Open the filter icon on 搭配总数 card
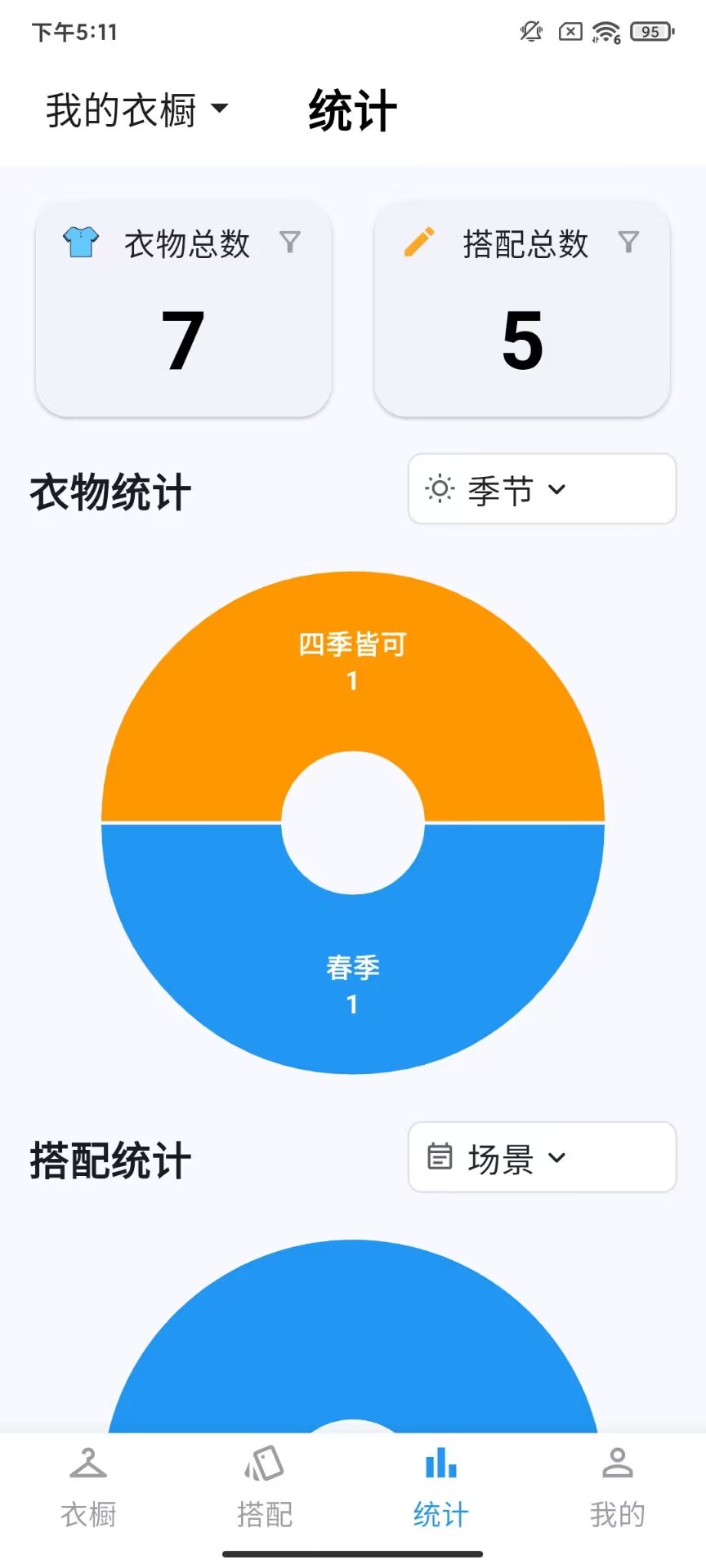Screen dimensions: 706x1568 click(x=628, y=243)
